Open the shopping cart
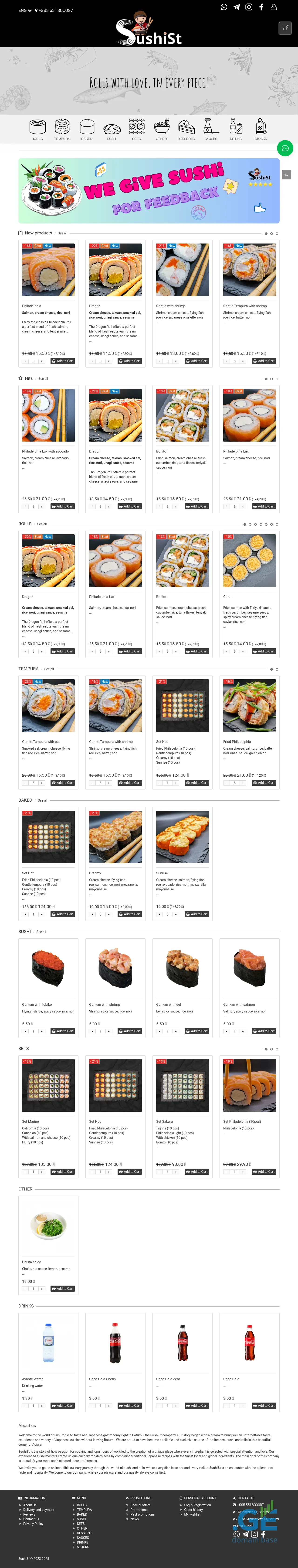This screenshot has height=1568, width=298. click(x=284, y=28)
